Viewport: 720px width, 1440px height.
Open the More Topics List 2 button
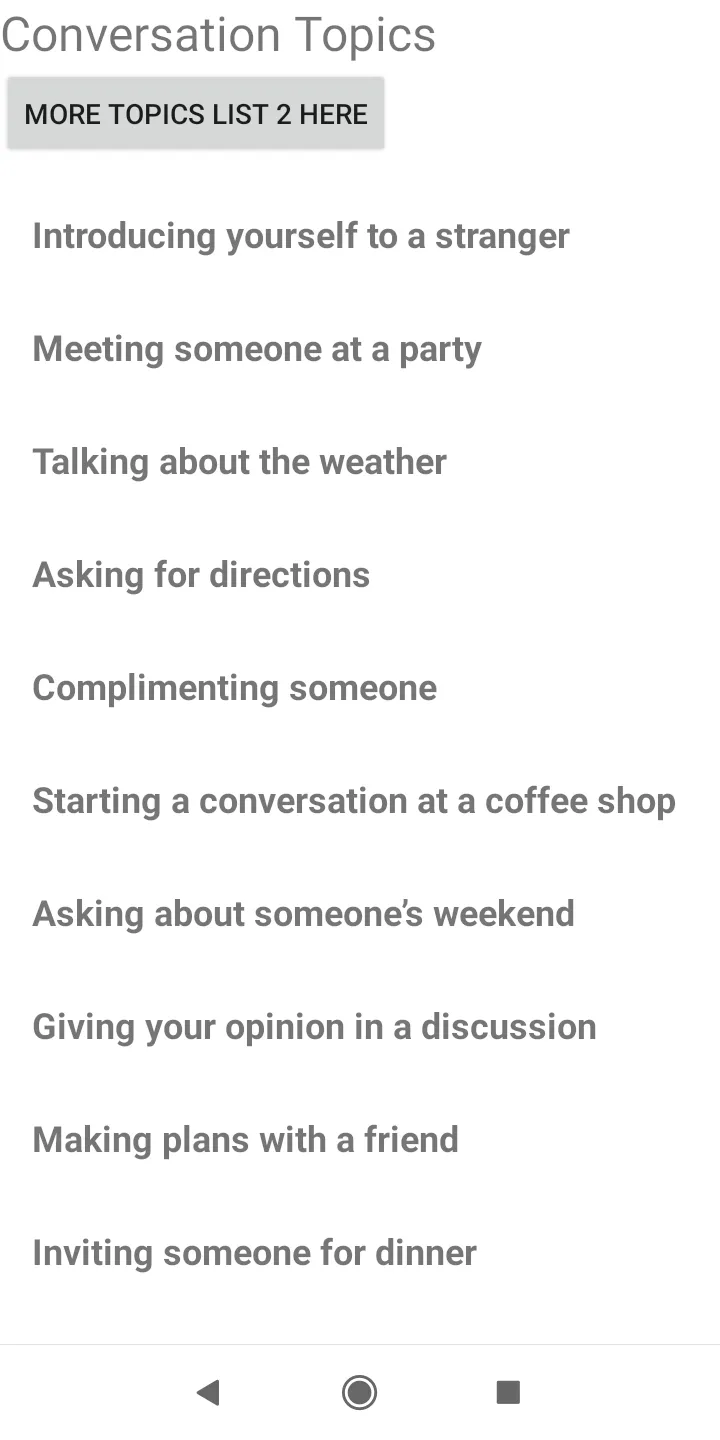pos(196,114)
